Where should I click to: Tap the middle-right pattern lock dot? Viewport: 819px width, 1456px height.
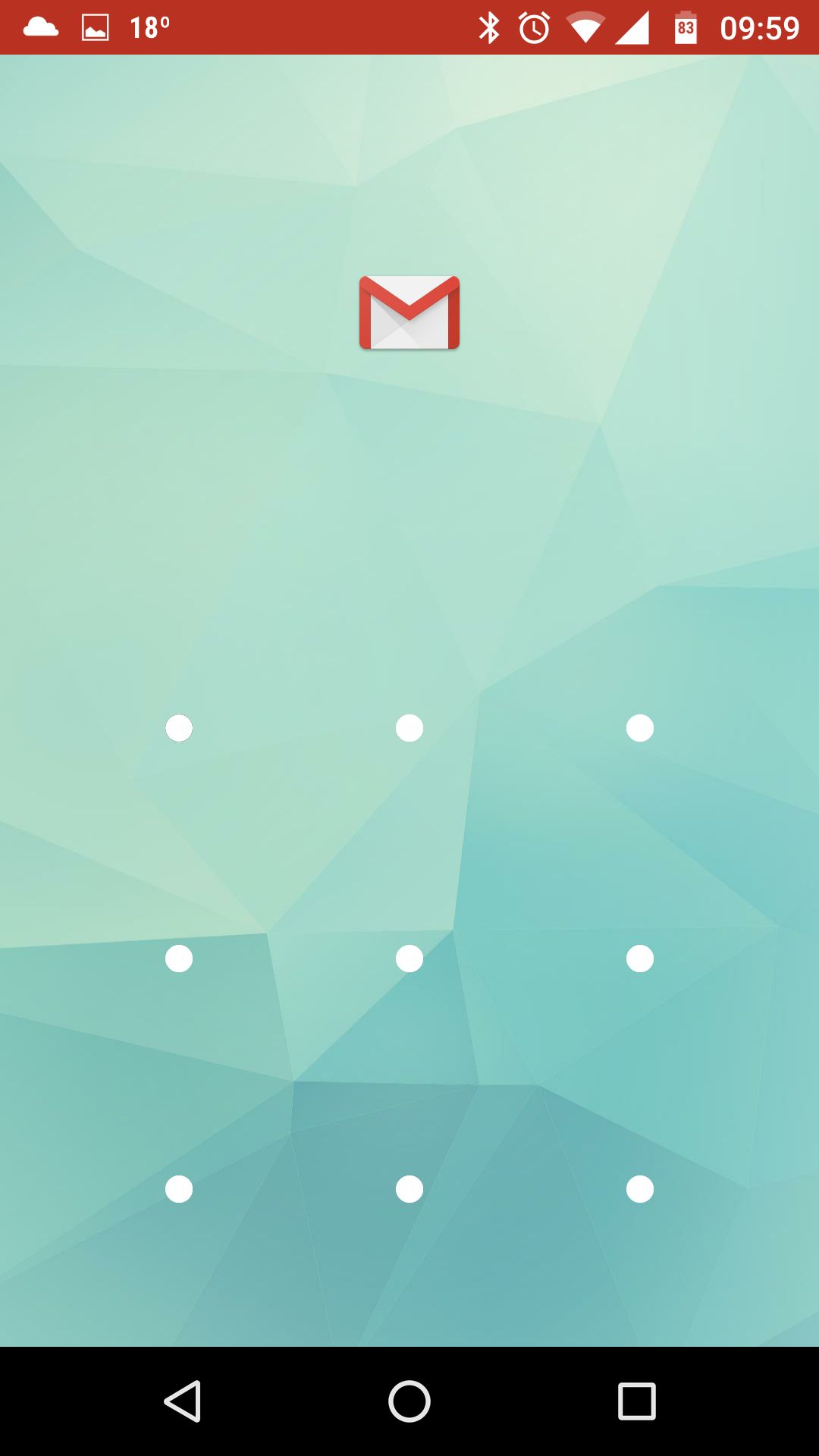pos(640,959)
